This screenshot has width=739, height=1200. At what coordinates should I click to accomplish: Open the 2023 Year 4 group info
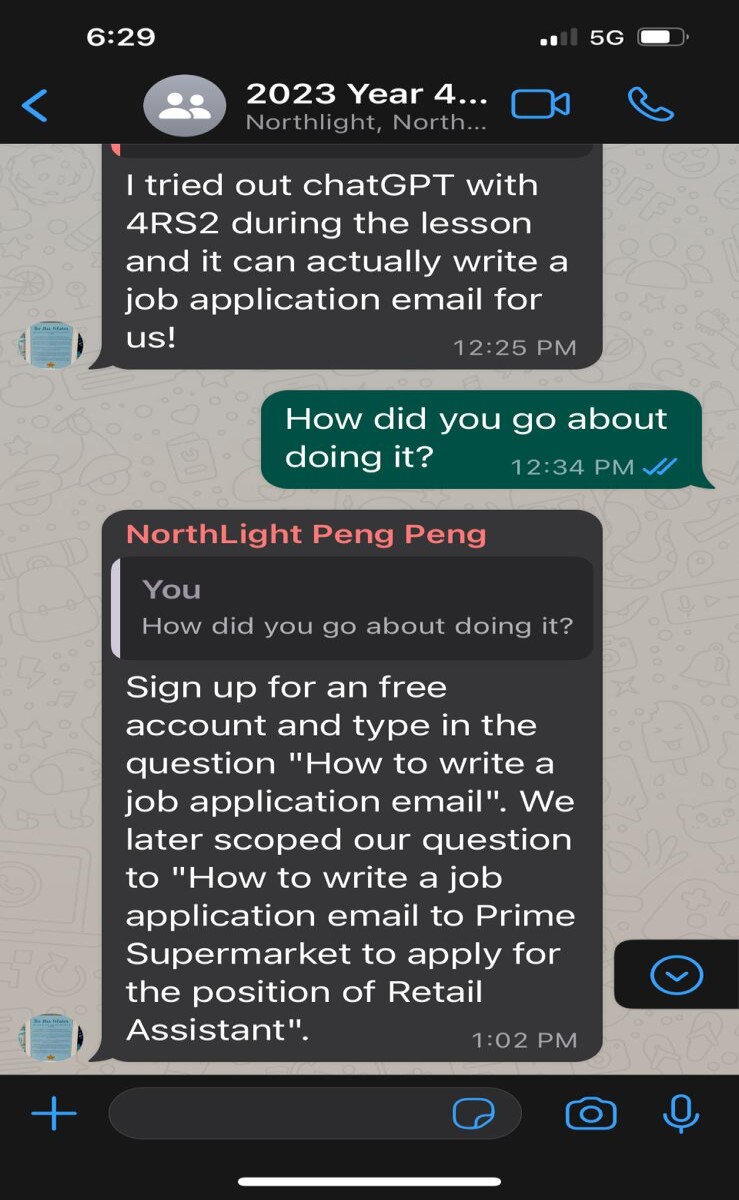click(366, 106)
